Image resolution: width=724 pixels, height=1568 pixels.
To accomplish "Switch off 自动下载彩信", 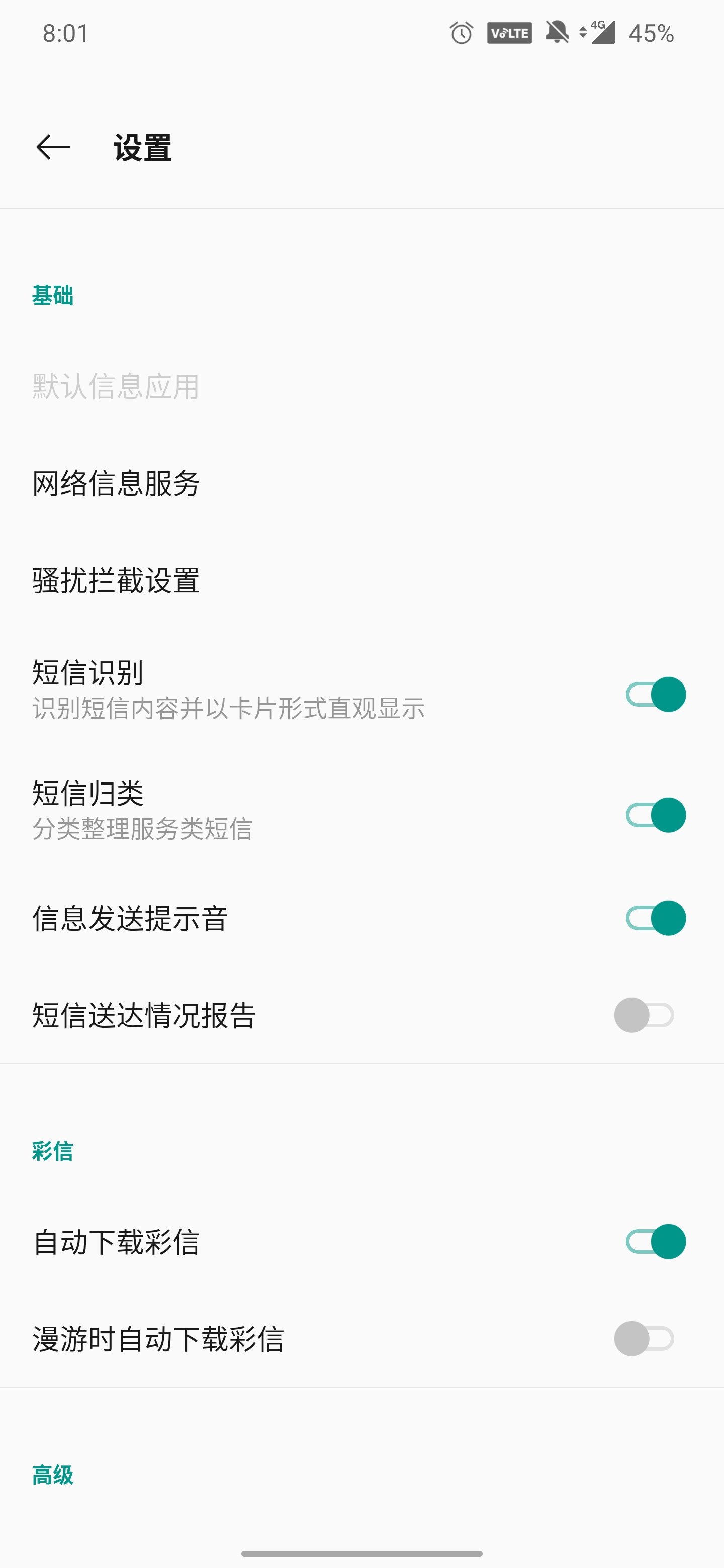I will [655, 1242].
